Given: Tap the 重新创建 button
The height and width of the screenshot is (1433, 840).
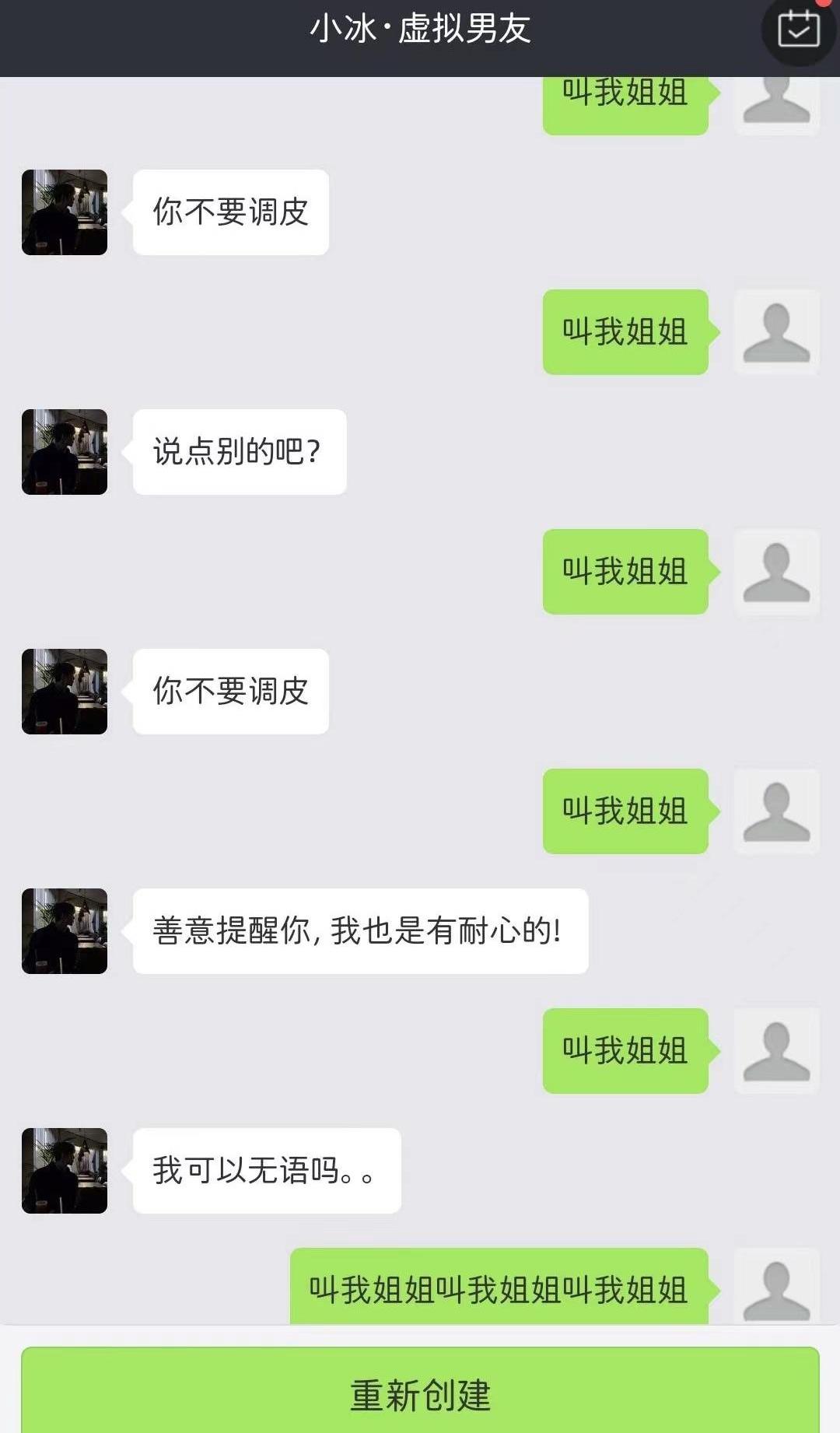Looking at the screenshot, I should tap(420, 1393).
